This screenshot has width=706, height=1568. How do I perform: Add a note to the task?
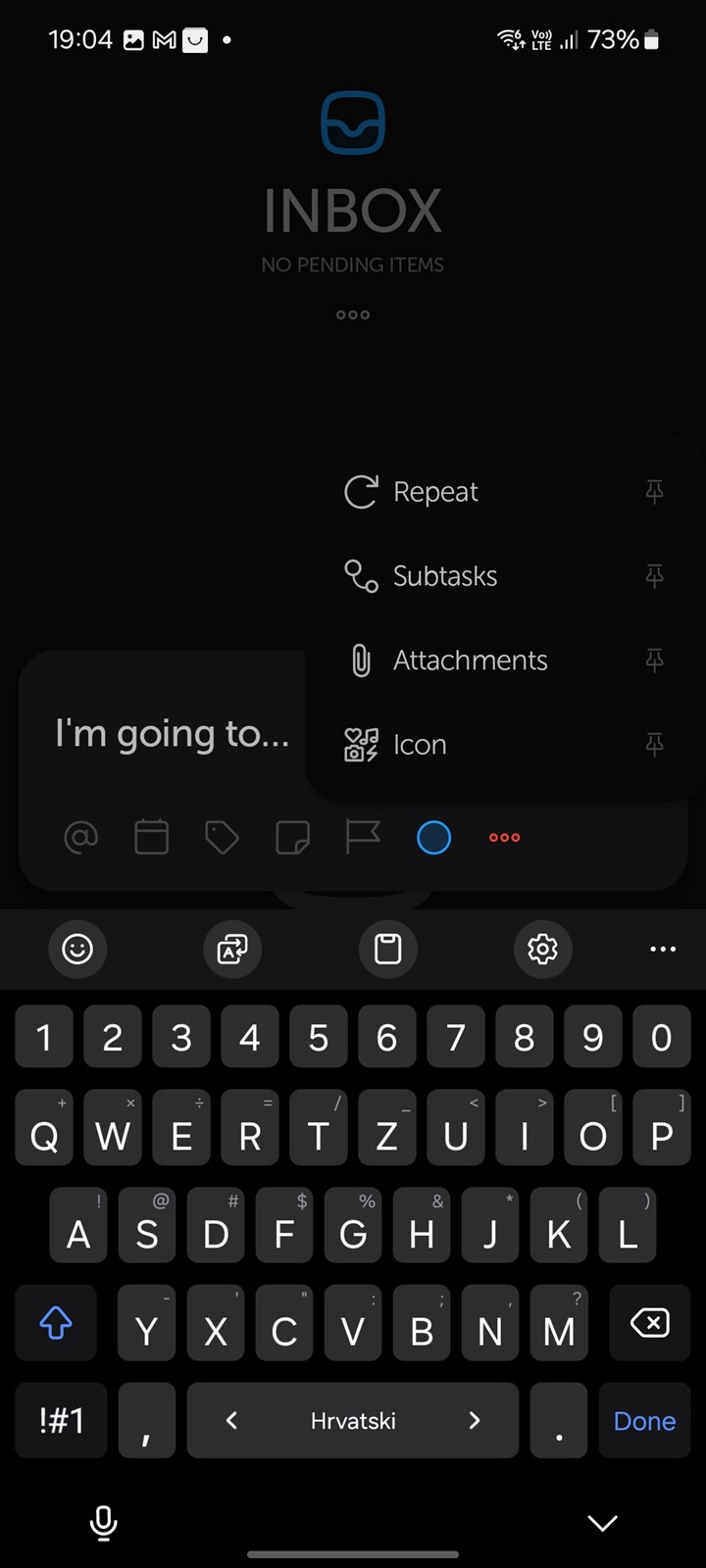292,838
